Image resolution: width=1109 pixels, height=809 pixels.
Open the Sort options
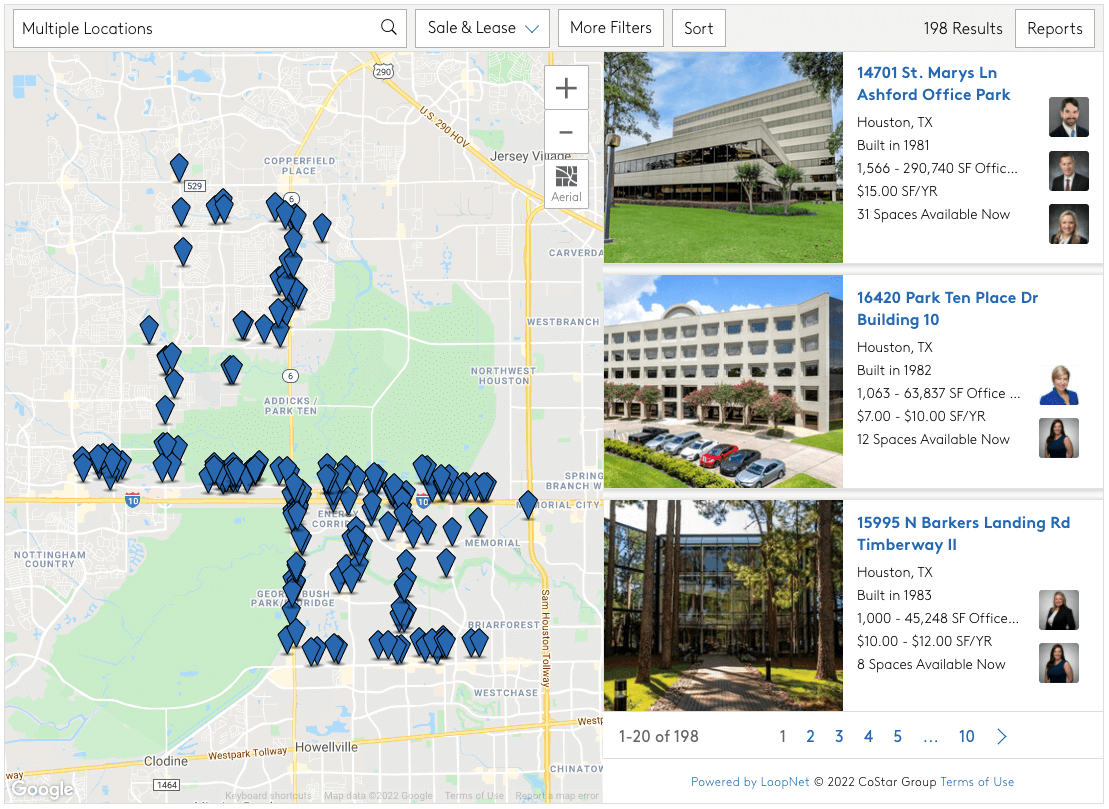(698, 29)
